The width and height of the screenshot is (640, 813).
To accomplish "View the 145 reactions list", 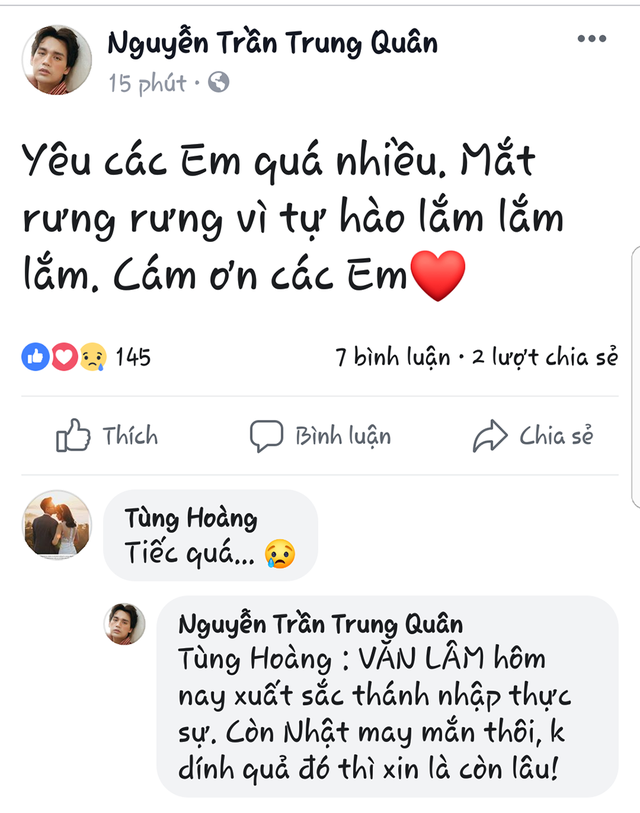I will tap(86, 356).
